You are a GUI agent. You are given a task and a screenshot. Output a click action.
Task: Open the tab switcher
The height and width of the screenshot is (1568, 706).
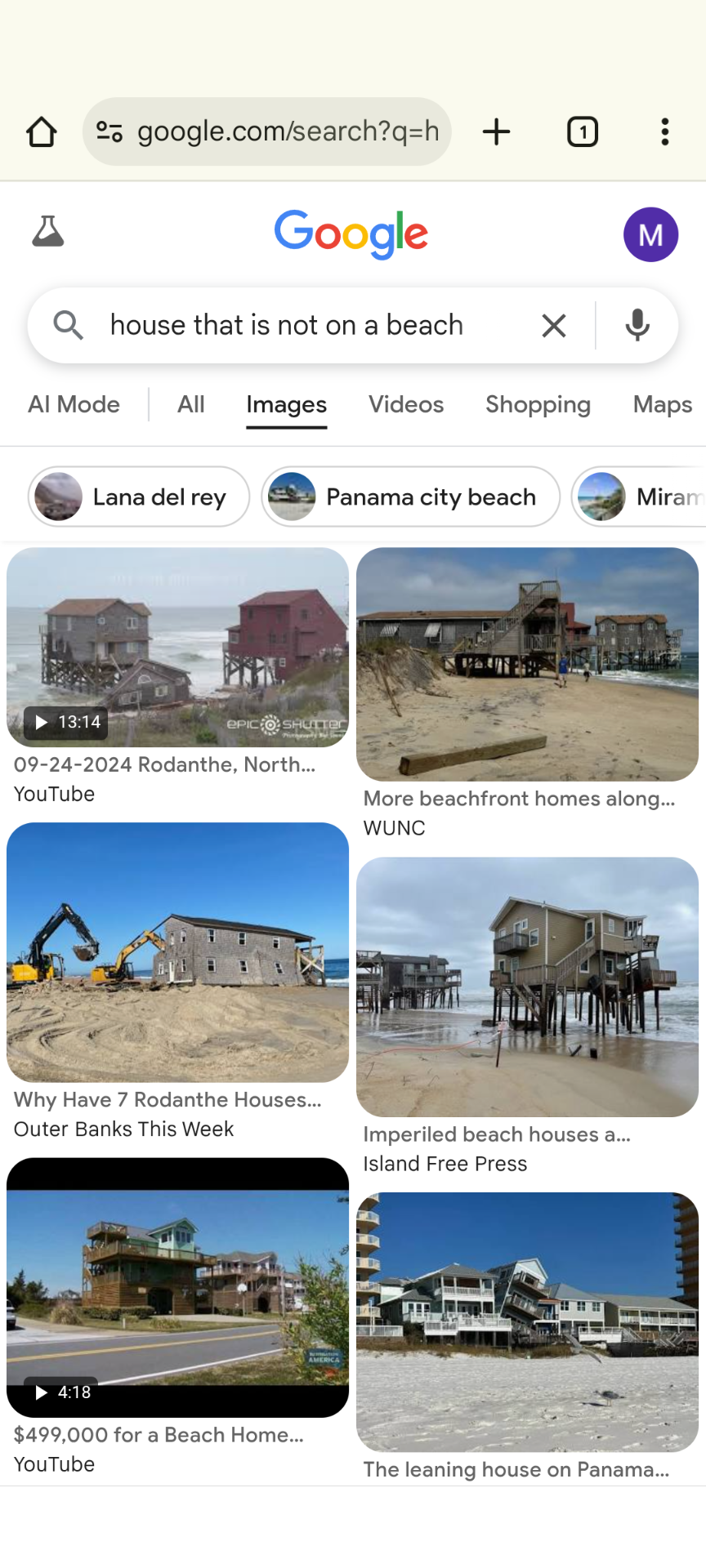[582, 131]
